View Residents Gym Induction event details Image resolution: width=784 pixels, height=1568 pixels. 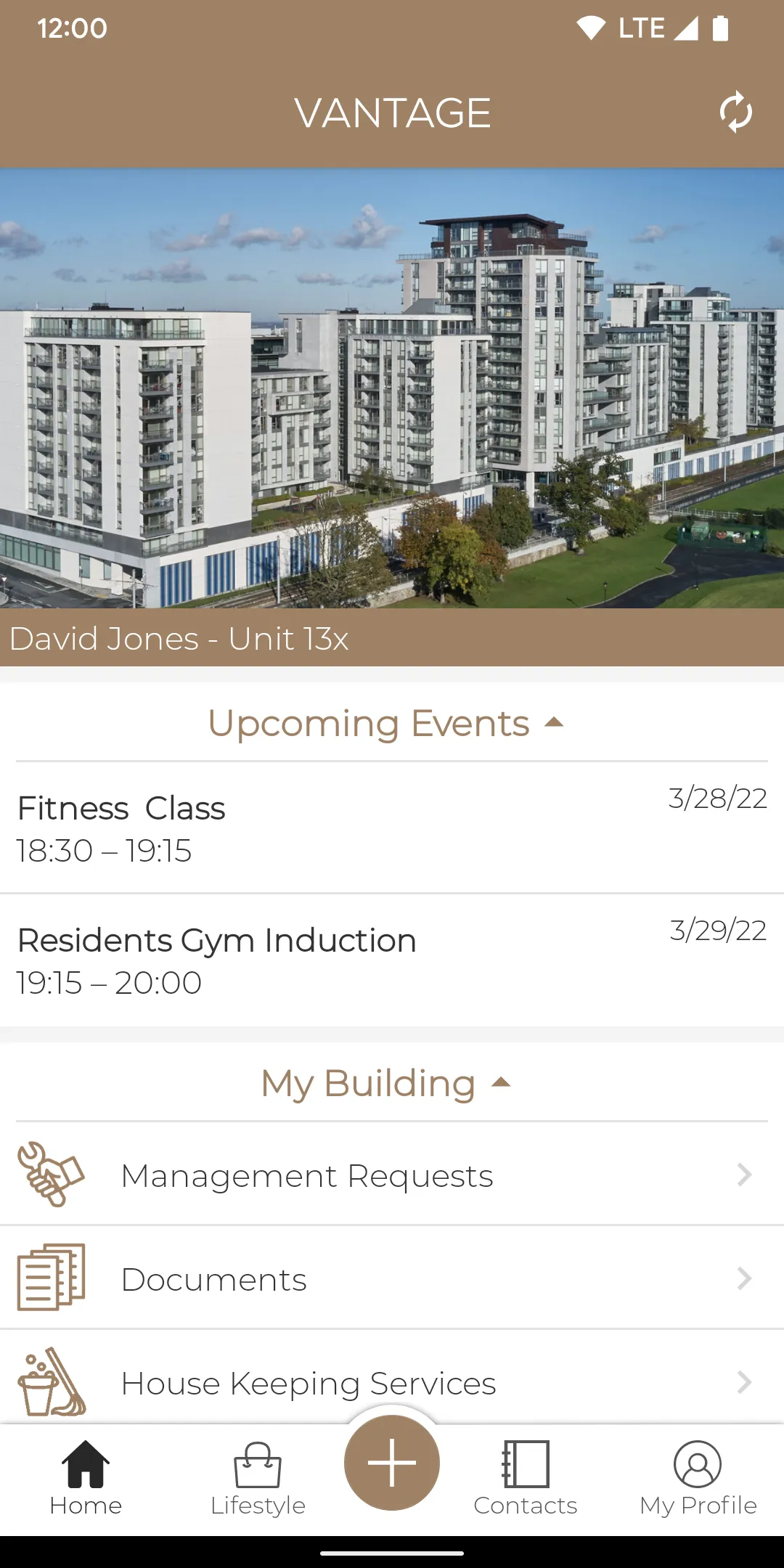[x=392, y=960]
